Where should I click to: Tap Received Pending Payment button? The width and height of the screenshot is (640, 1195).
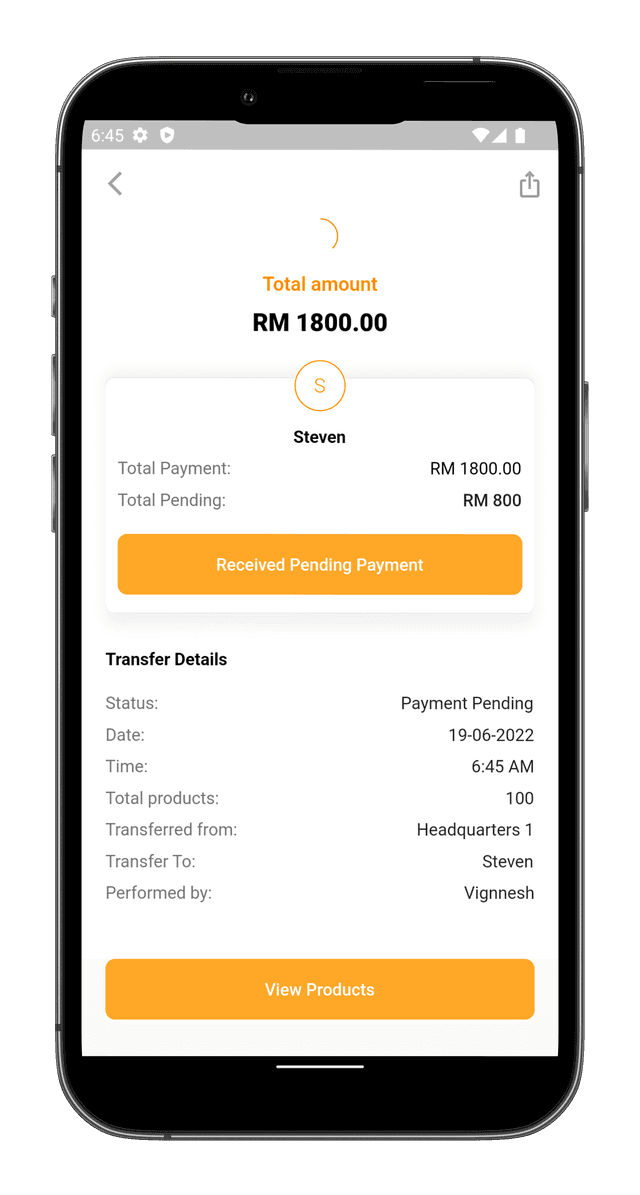coord(320,565)
